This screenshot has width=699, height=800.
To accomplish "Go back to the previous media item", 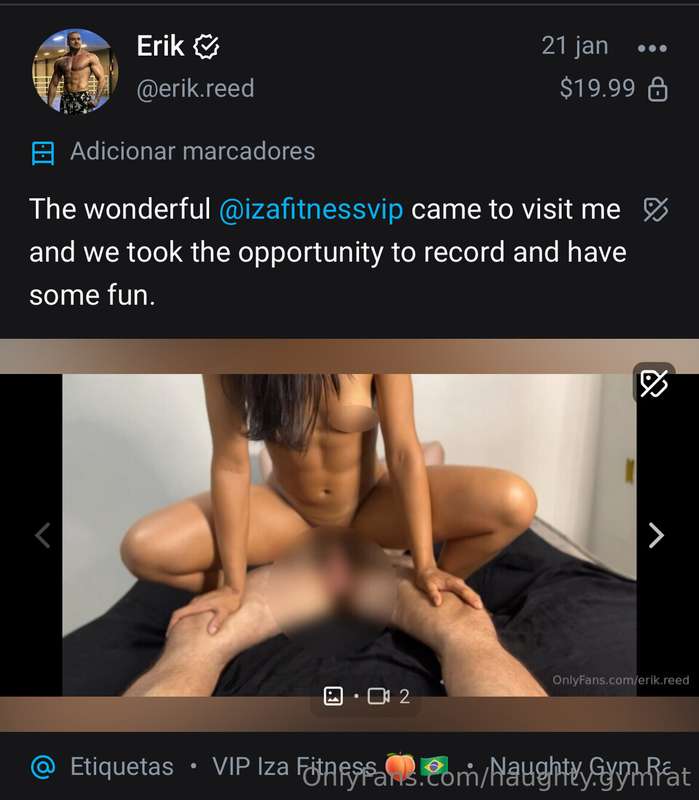I will tap(42, 535).
